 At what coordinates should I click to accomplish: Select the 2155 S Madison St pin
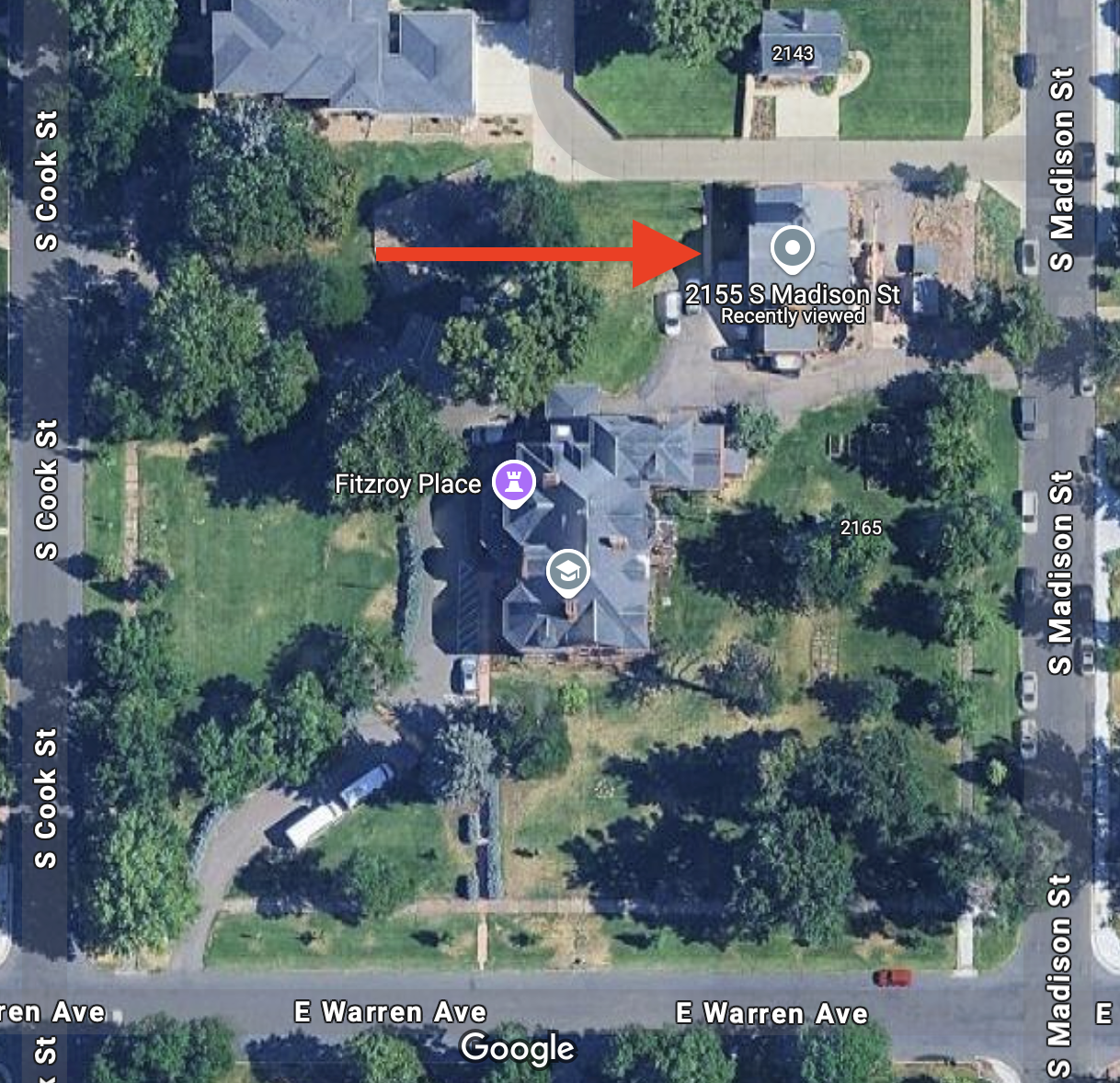coord(792,248)
